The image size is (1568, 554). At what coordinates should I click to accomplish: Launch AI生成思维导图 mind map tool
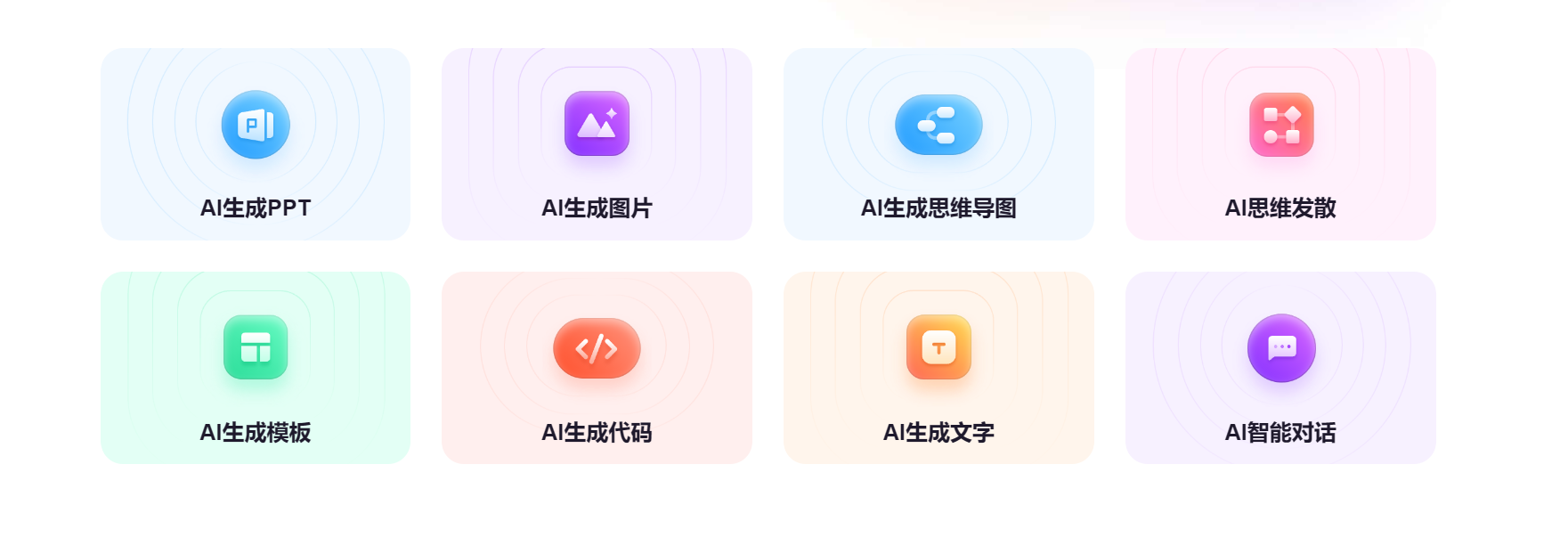pos(938,144)
